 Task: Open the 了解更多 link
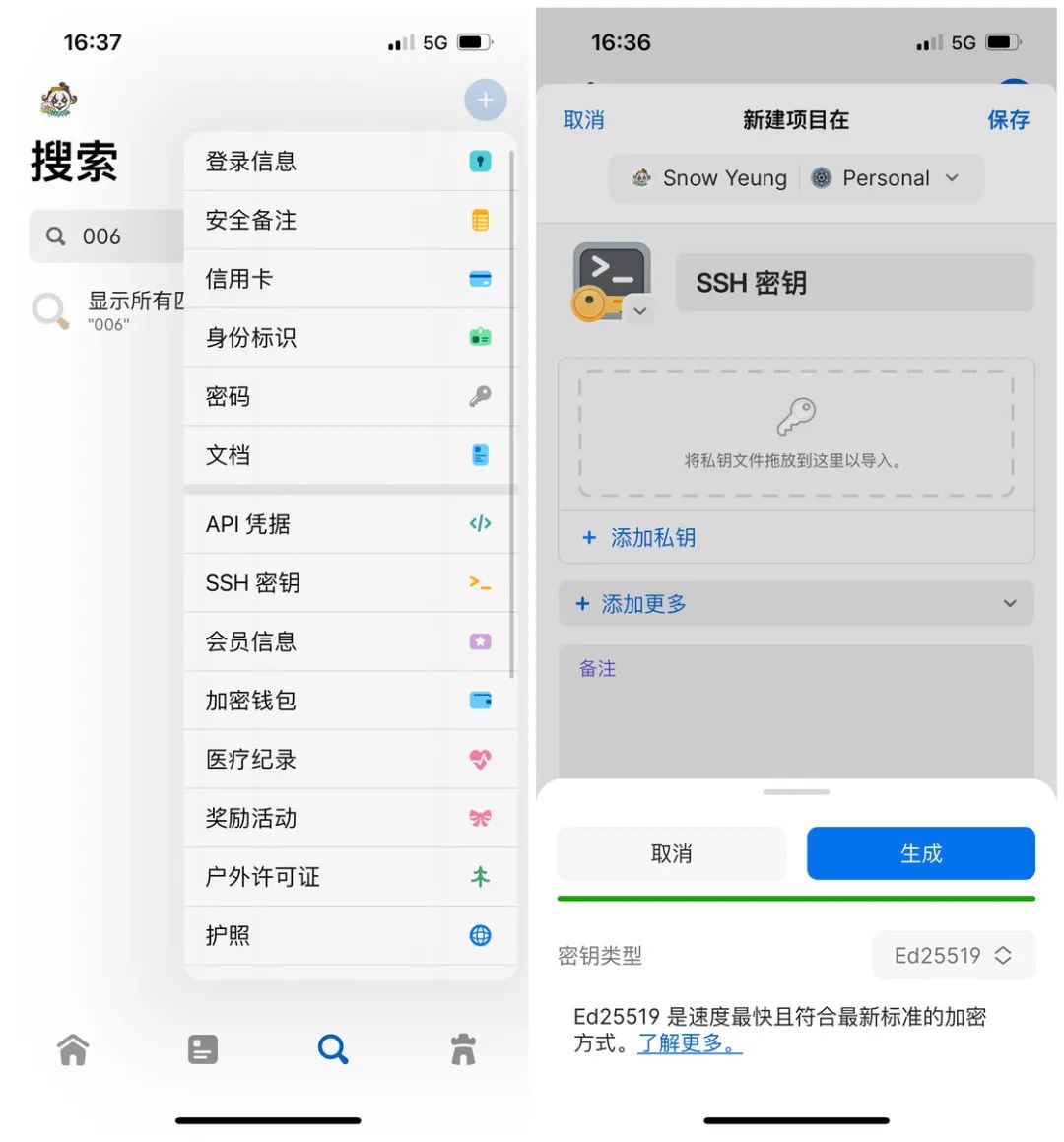coord(690,1043)
